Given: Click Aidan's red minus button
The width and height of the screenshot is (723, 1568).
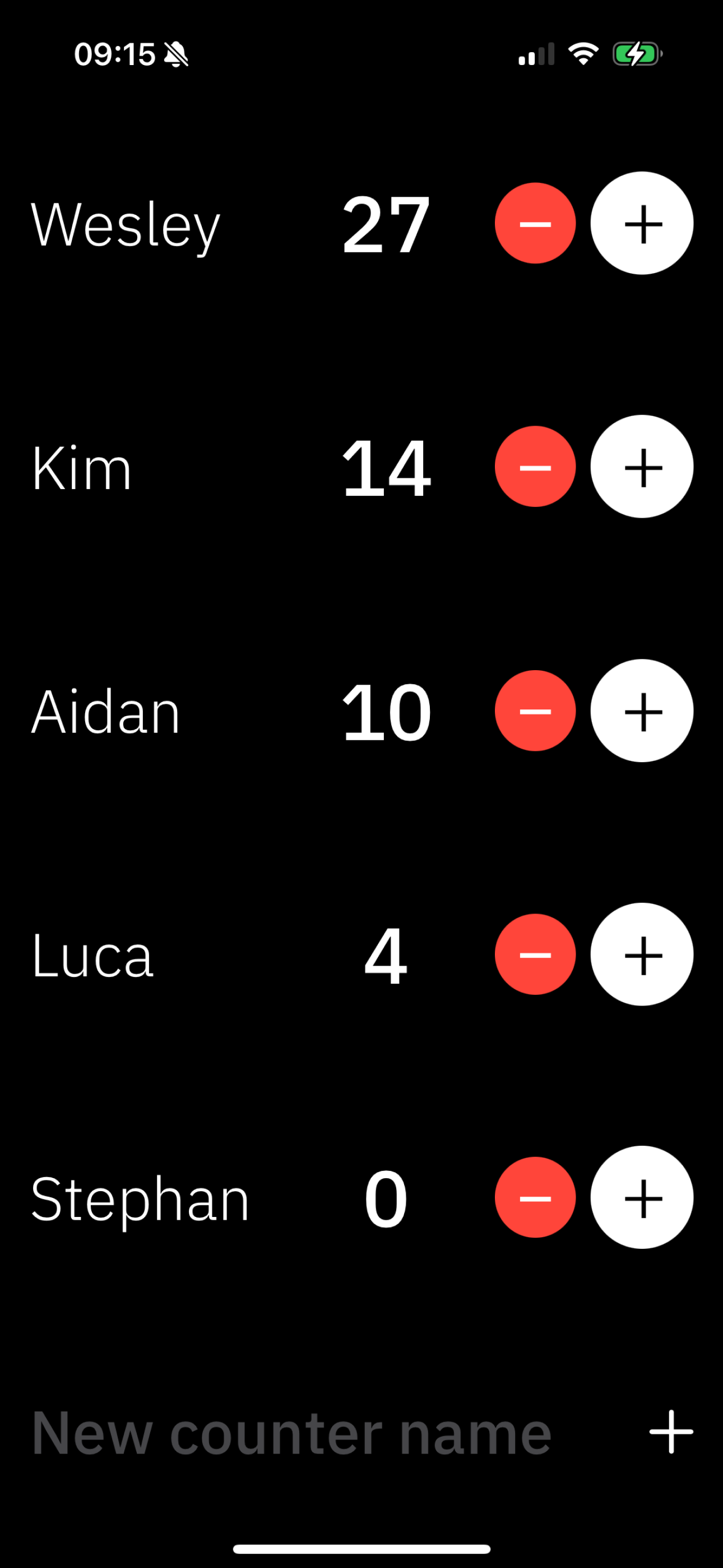Looking at the screenshot, I should [x=536, y=711].
